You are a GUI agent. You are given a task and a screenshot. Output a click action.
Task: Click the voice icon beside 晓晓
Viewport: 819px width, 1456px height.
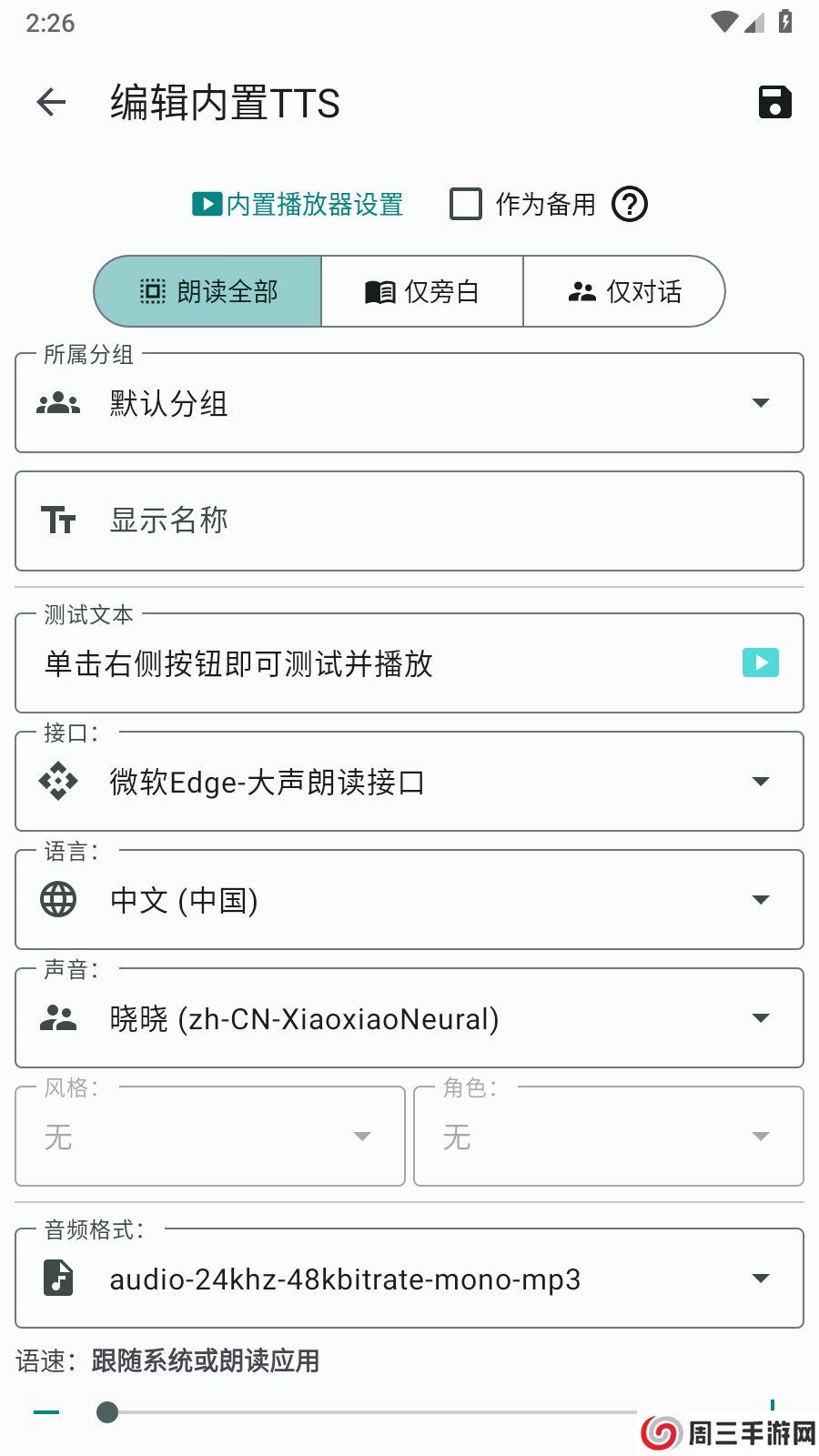point(58,1017)
